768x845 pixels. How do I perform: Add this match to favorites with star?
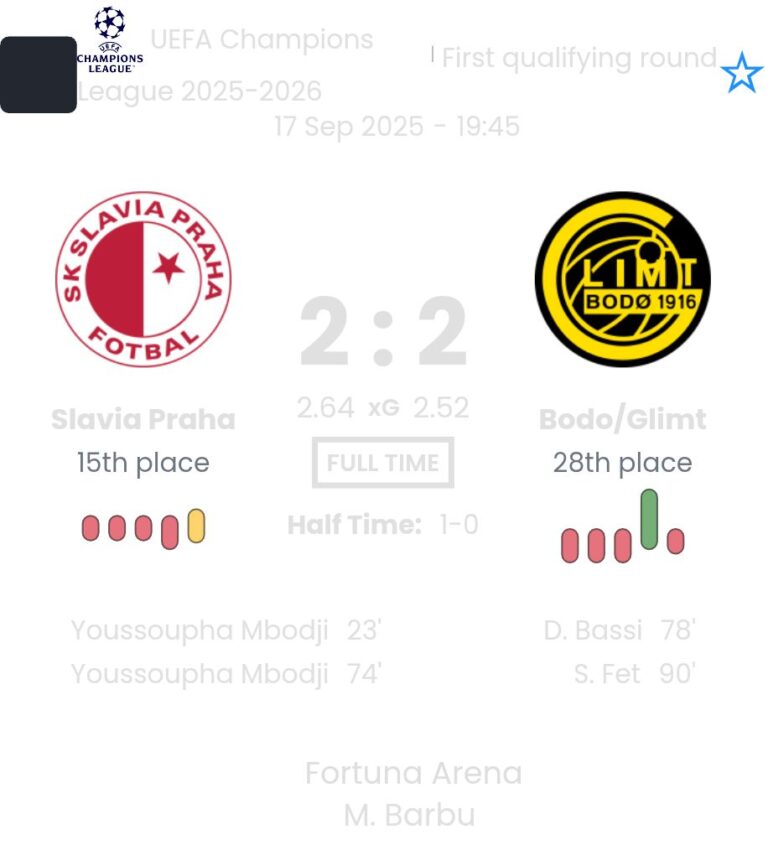(x=741, y=73)
